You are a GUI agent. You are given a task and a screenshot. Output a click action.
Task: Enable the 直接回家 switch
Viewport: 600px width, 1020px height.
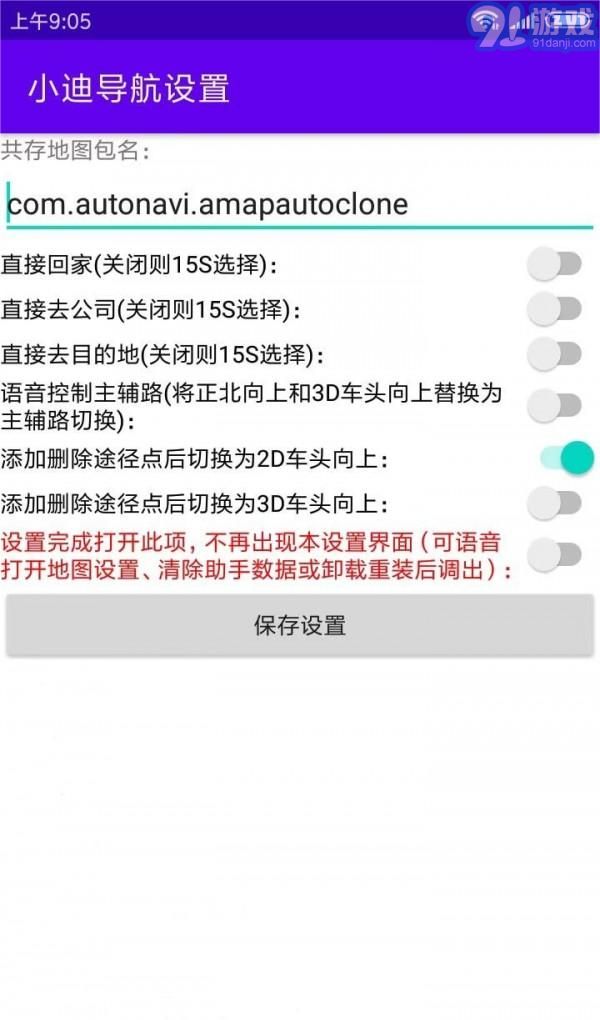pyautogui.click(x=555, y=265)
